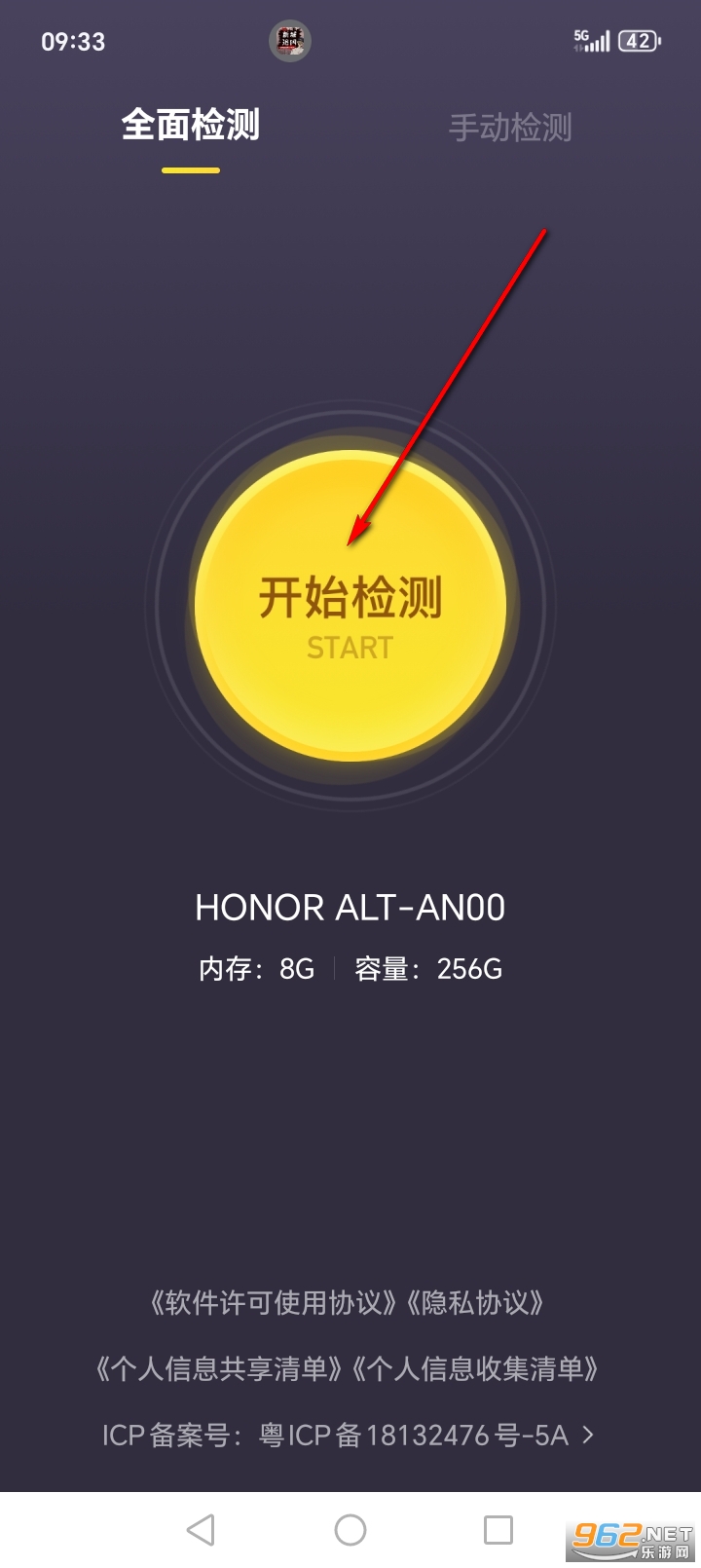The height and width of the screenshot is (1568, 701).
Task: Tap the HONOR ALT-AN00 device name
Action: 350,908
